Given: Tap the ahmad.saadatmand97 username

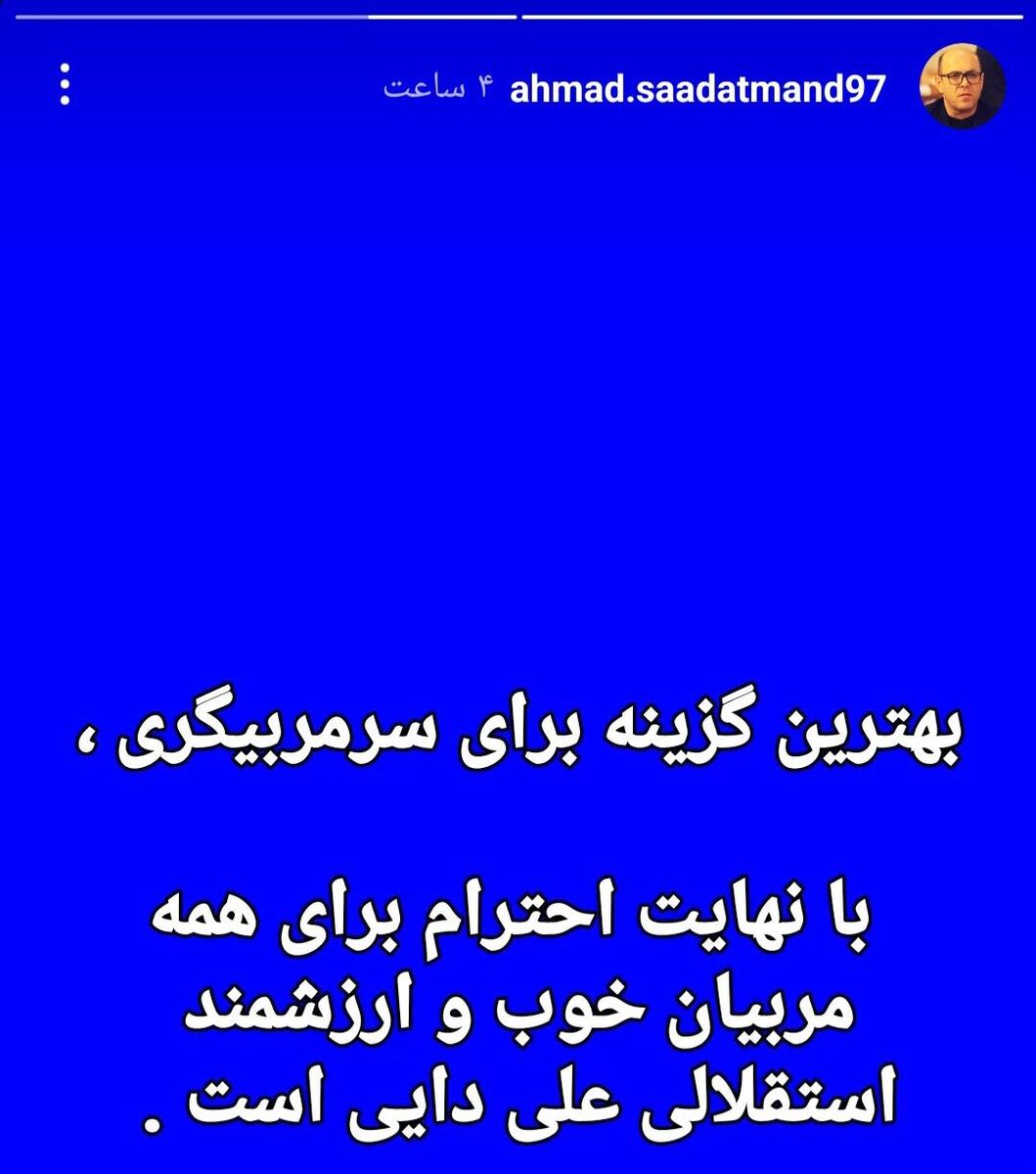Looking at the screenshot, I should click(x=698, y=89).
